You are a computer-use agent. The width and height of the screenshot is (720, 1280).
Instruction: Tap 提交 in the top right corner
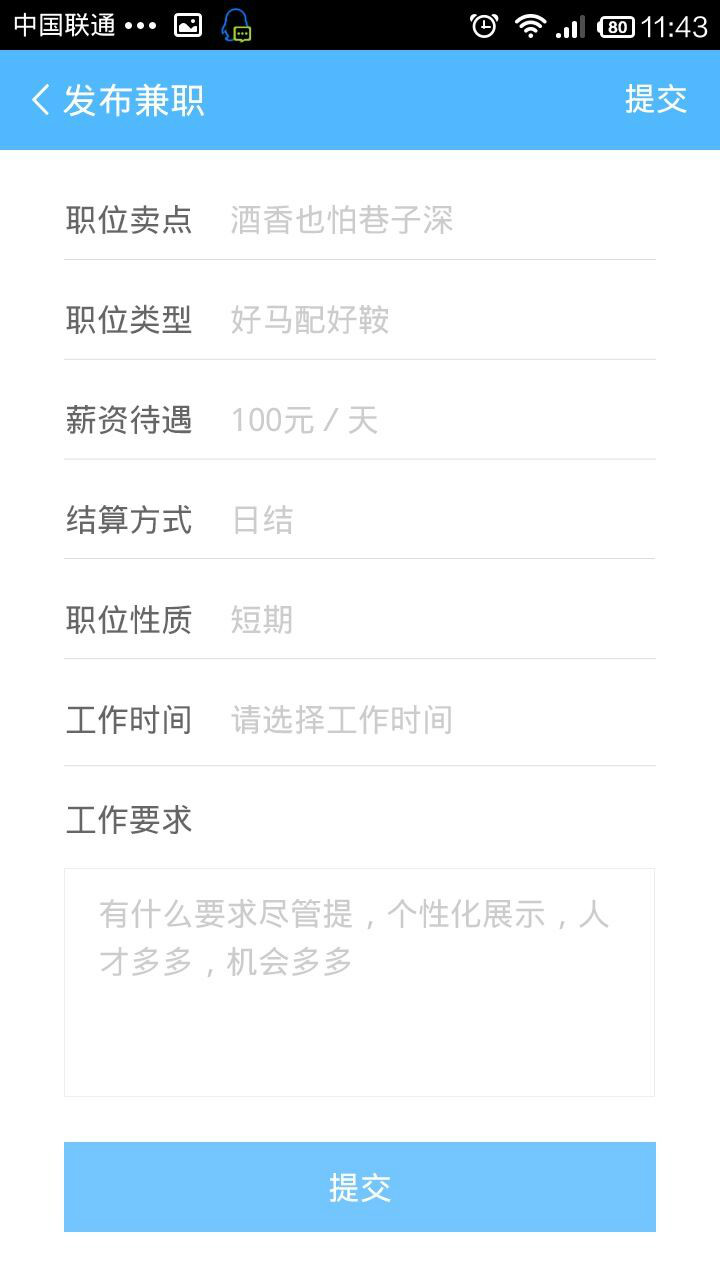pos(656,100)
